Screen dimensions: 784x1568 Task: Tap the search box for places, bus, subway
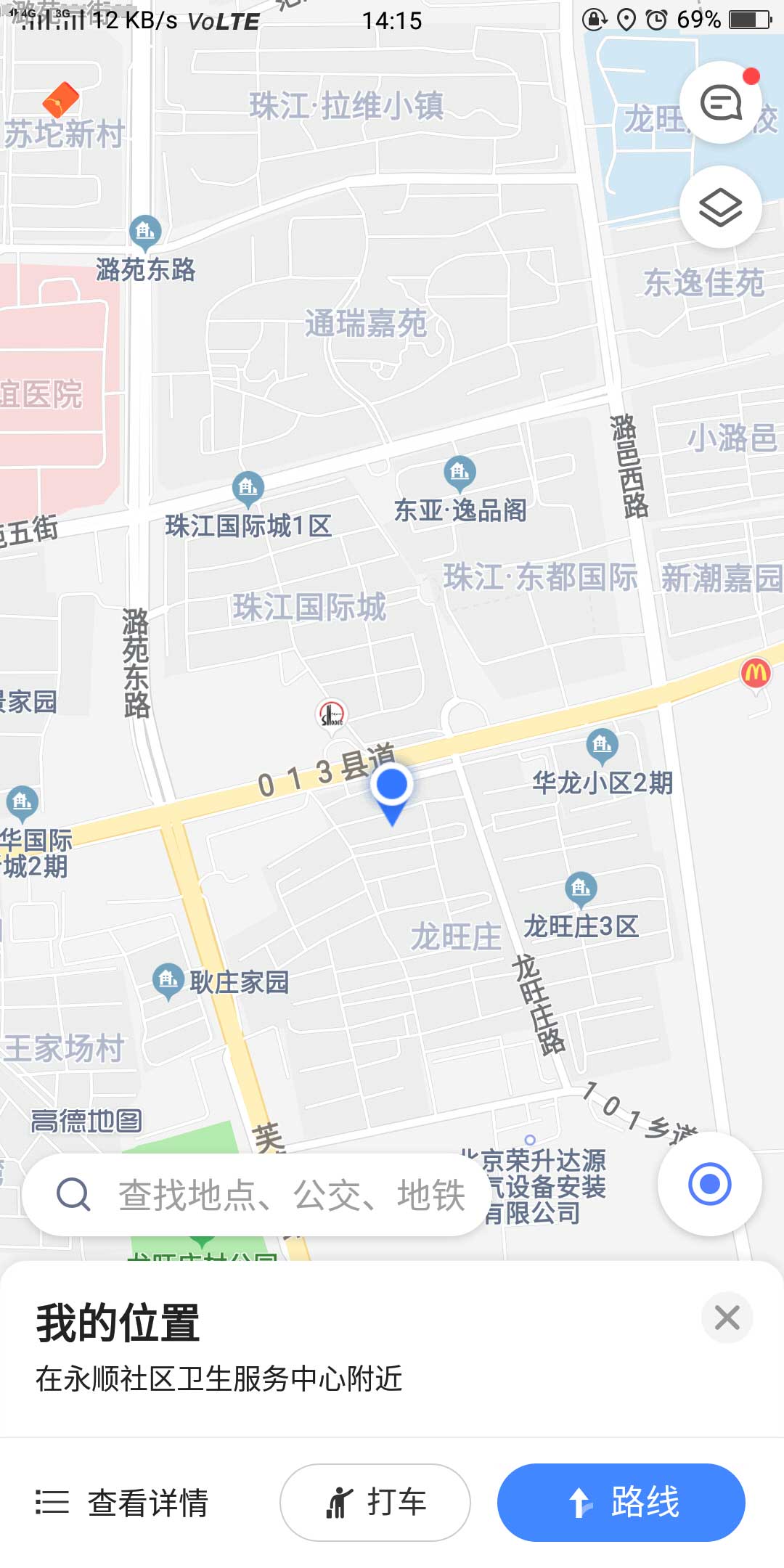[x=256, y=1195]
